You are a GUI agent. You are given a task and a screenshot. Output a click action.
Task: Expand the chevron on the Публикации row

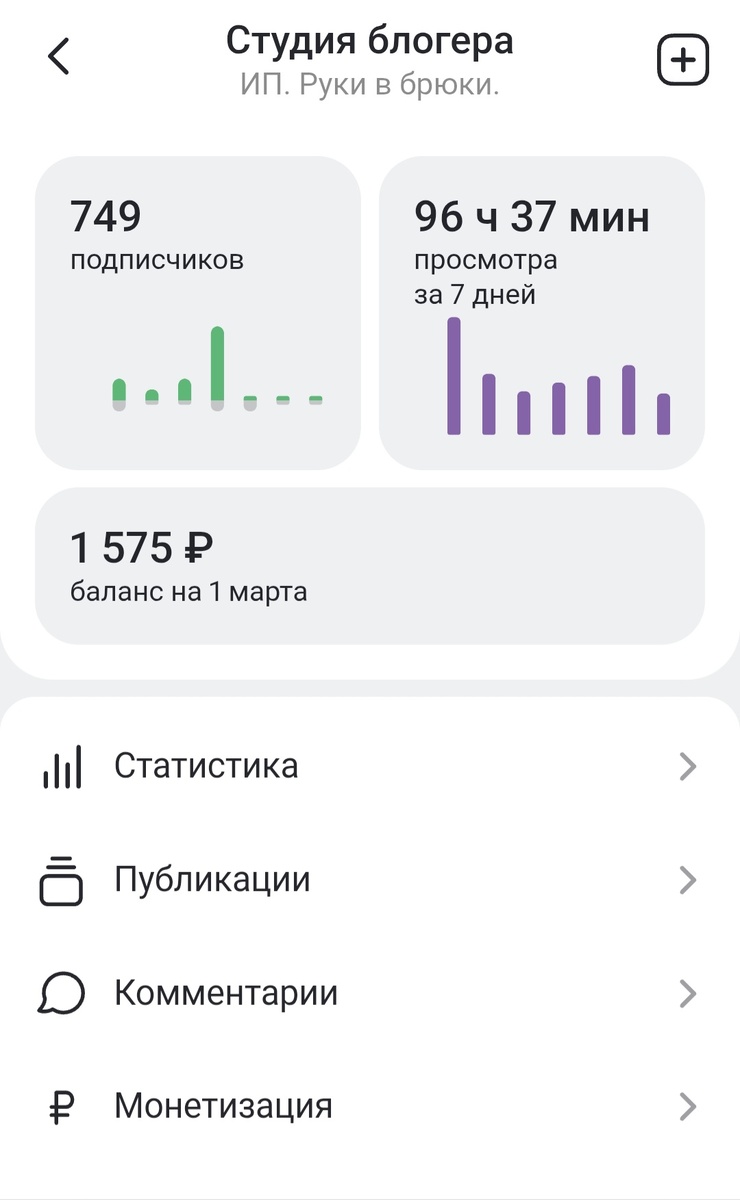pos(688,880)
